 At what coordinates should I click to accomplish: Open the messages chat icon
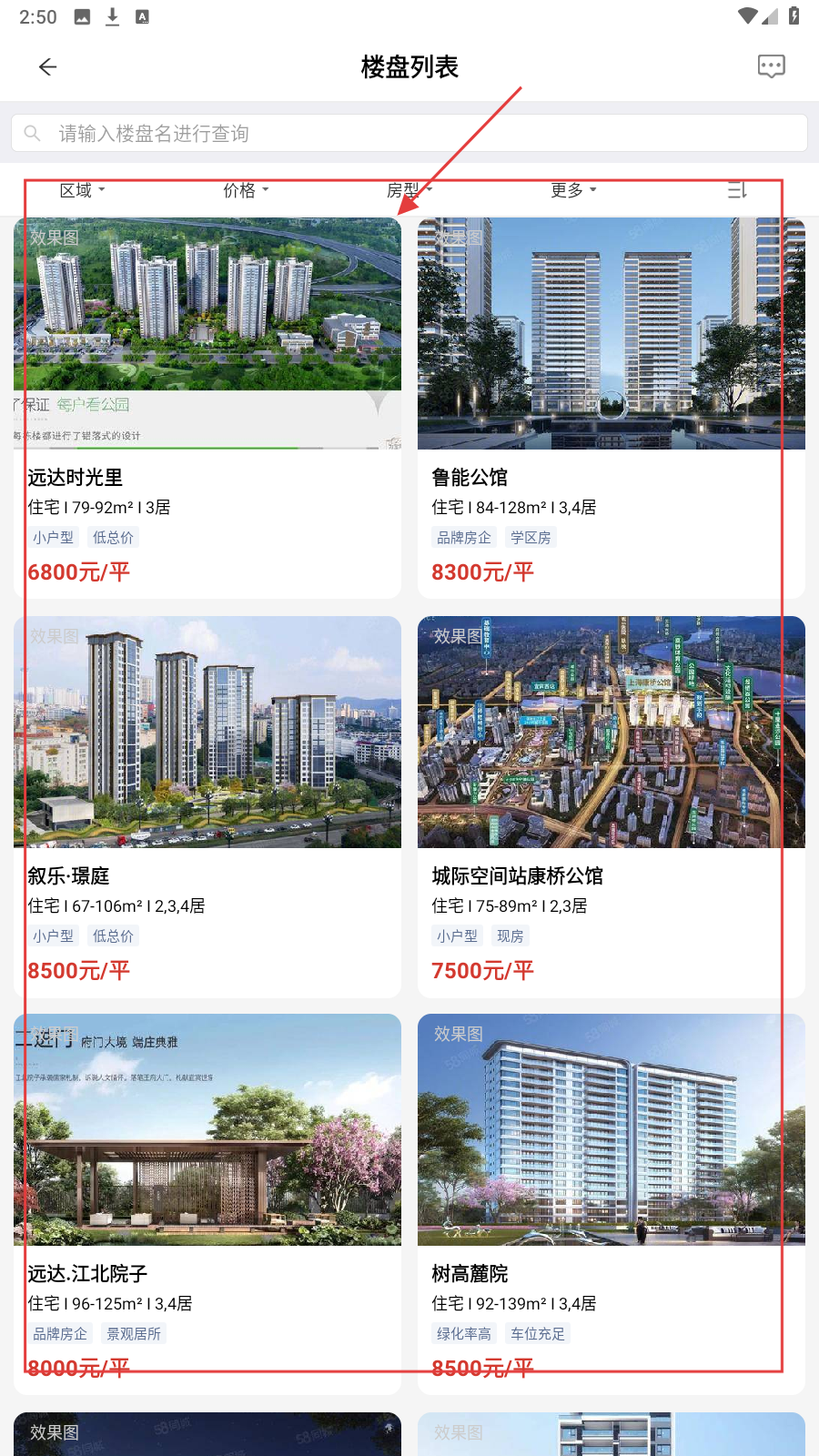771,66
